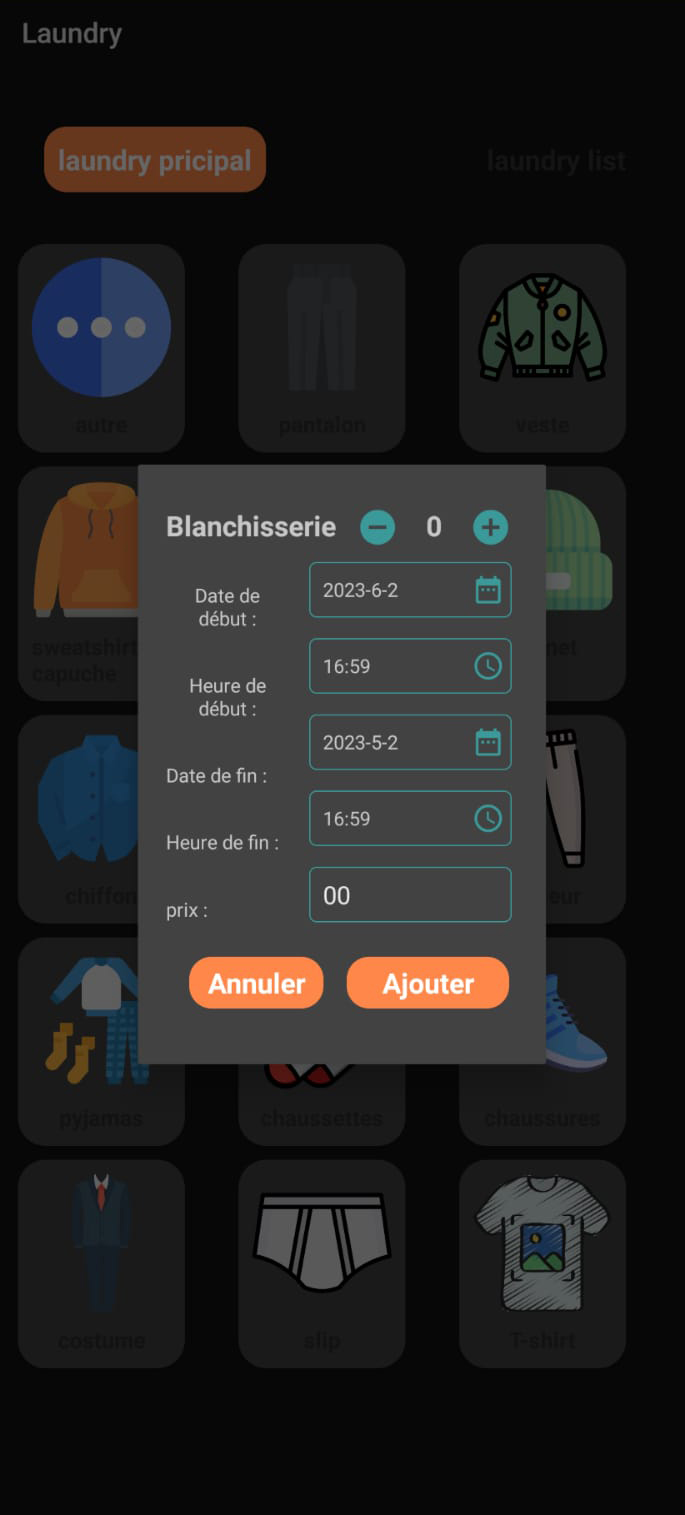Open the Date de début date picker
The height and width of the screenshot is (1515, 685).
click(487, 590)
